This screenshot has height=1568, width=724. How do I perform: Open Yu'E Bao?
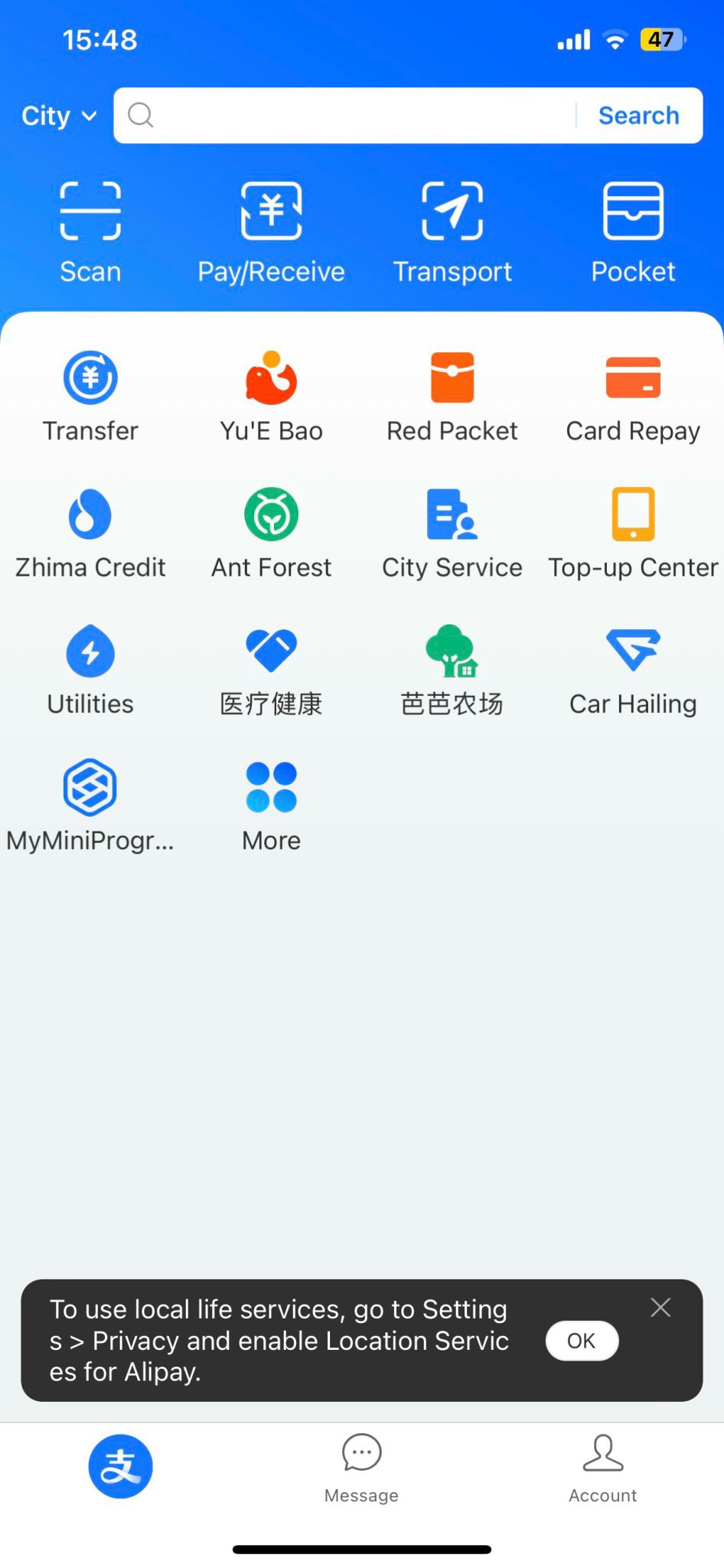[x=271, y=397]
